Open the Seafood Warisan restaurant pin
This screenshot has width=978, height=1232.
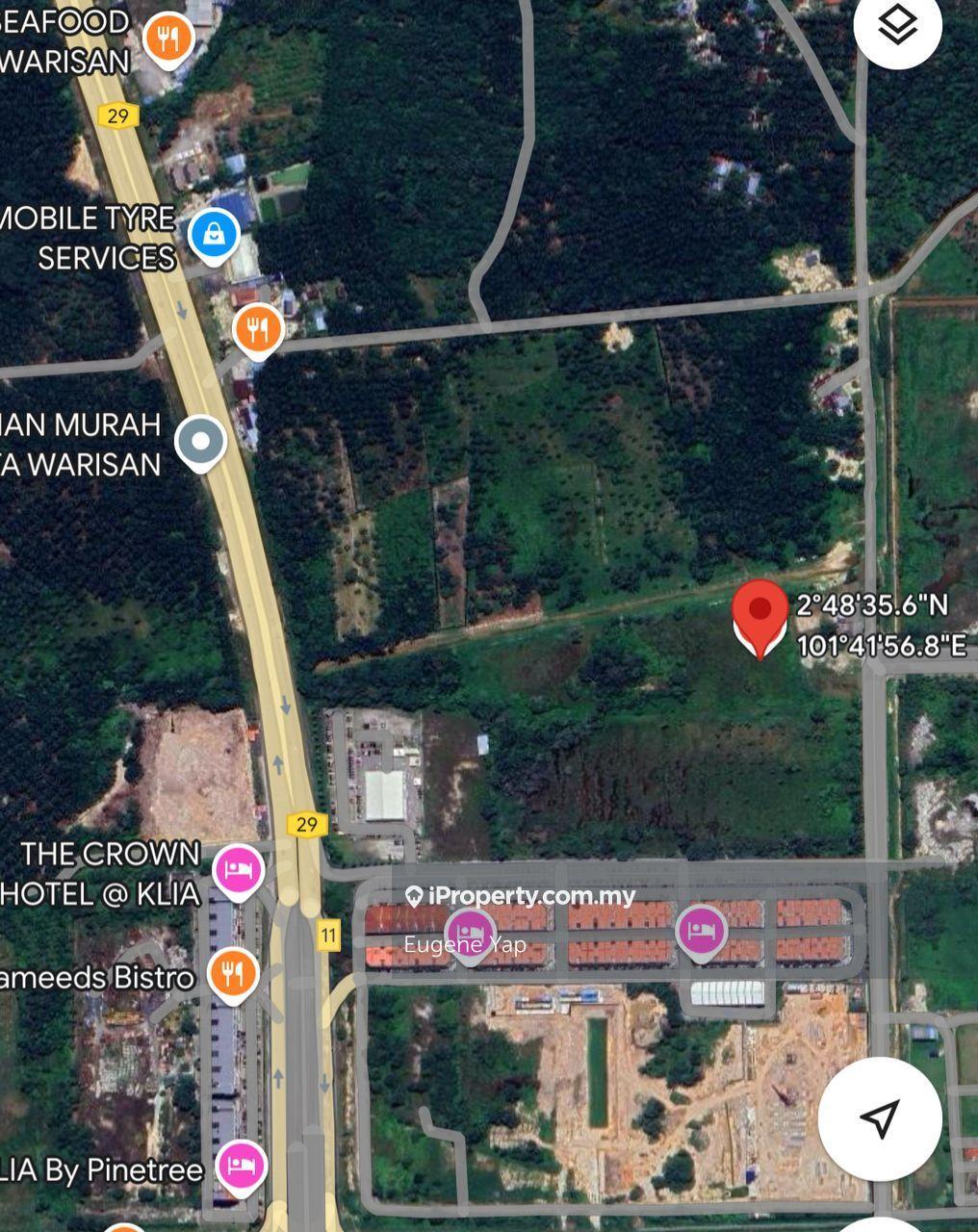point(168,40)
